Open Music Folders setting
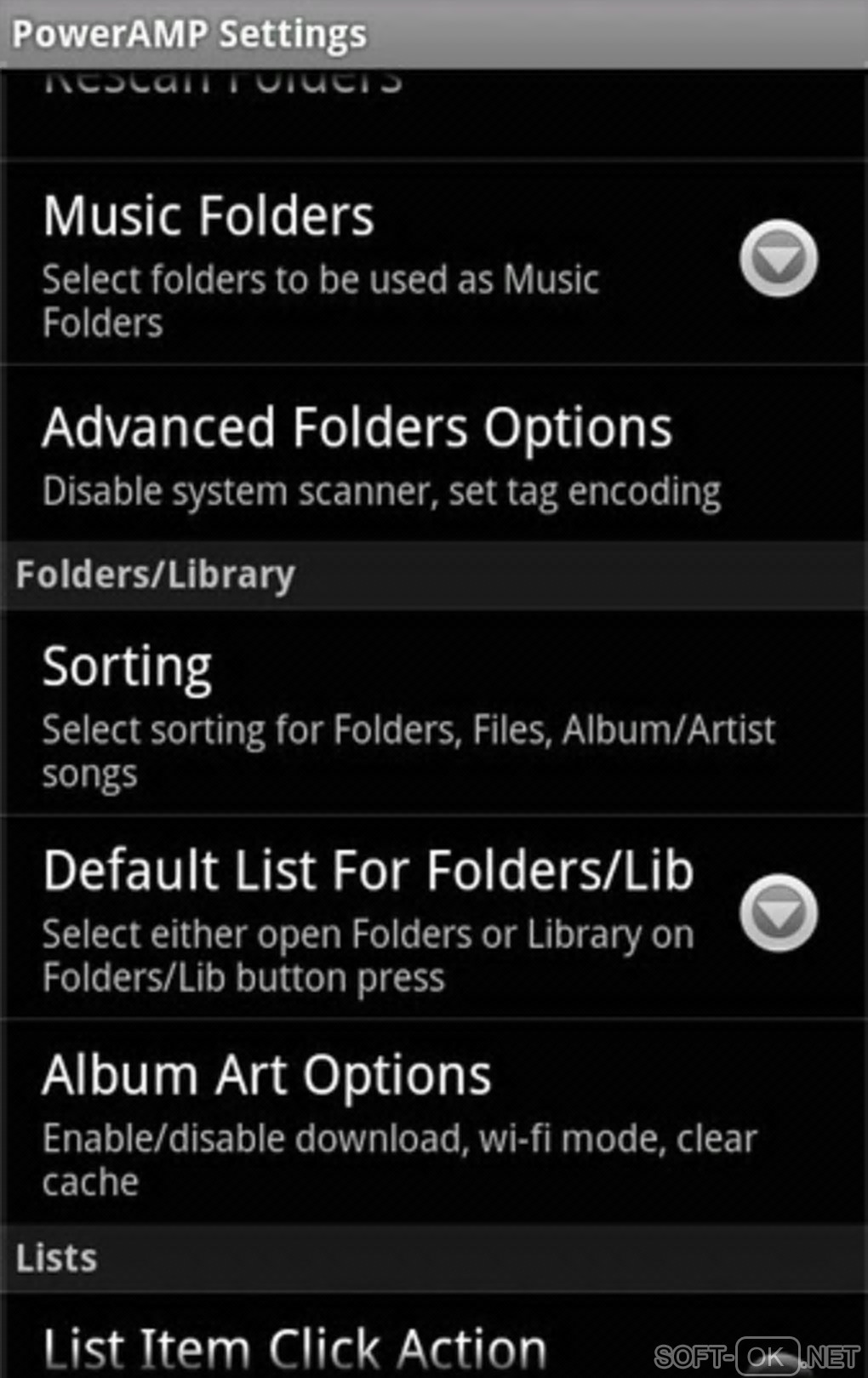This screenshot has width=868, height=1378. [340, 264]
